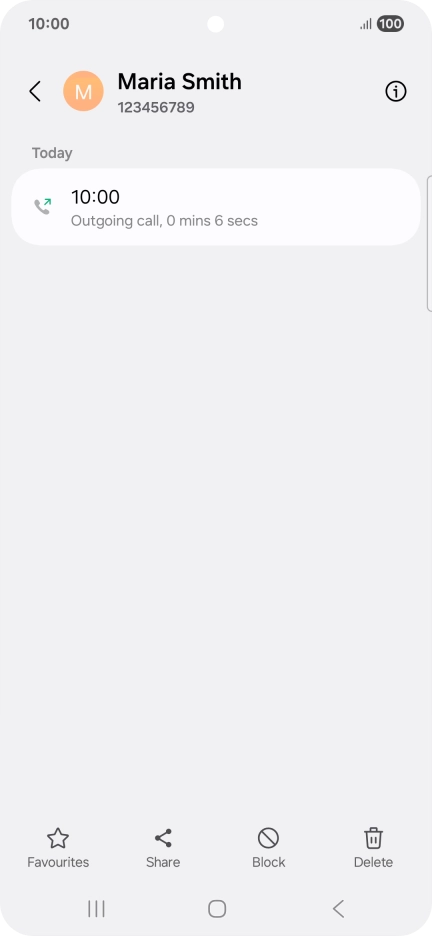This screenshot has height=936, width=432.
Task: Go to the home screen
Action: [217, 909]
